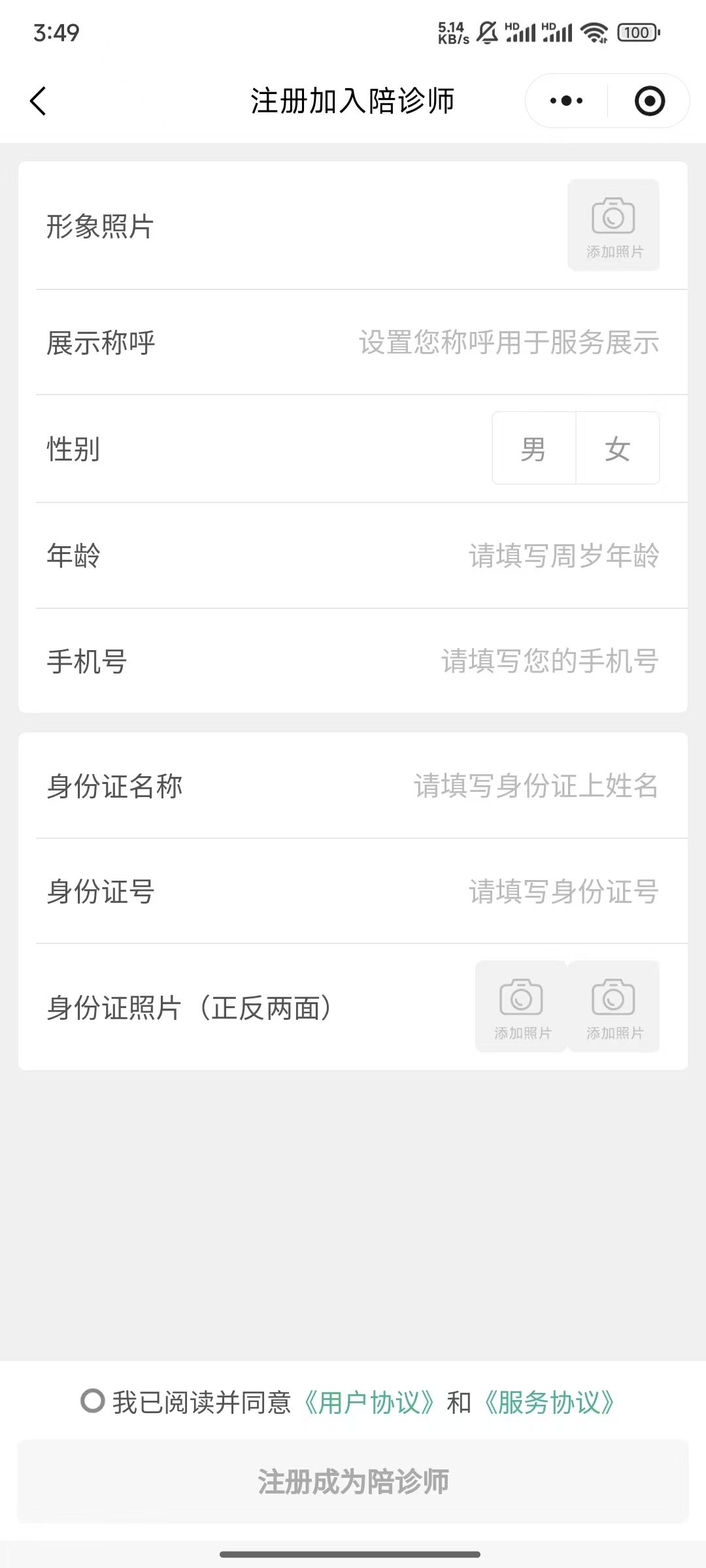
Task: Select 男 as gender
Action: pos(533,449)
